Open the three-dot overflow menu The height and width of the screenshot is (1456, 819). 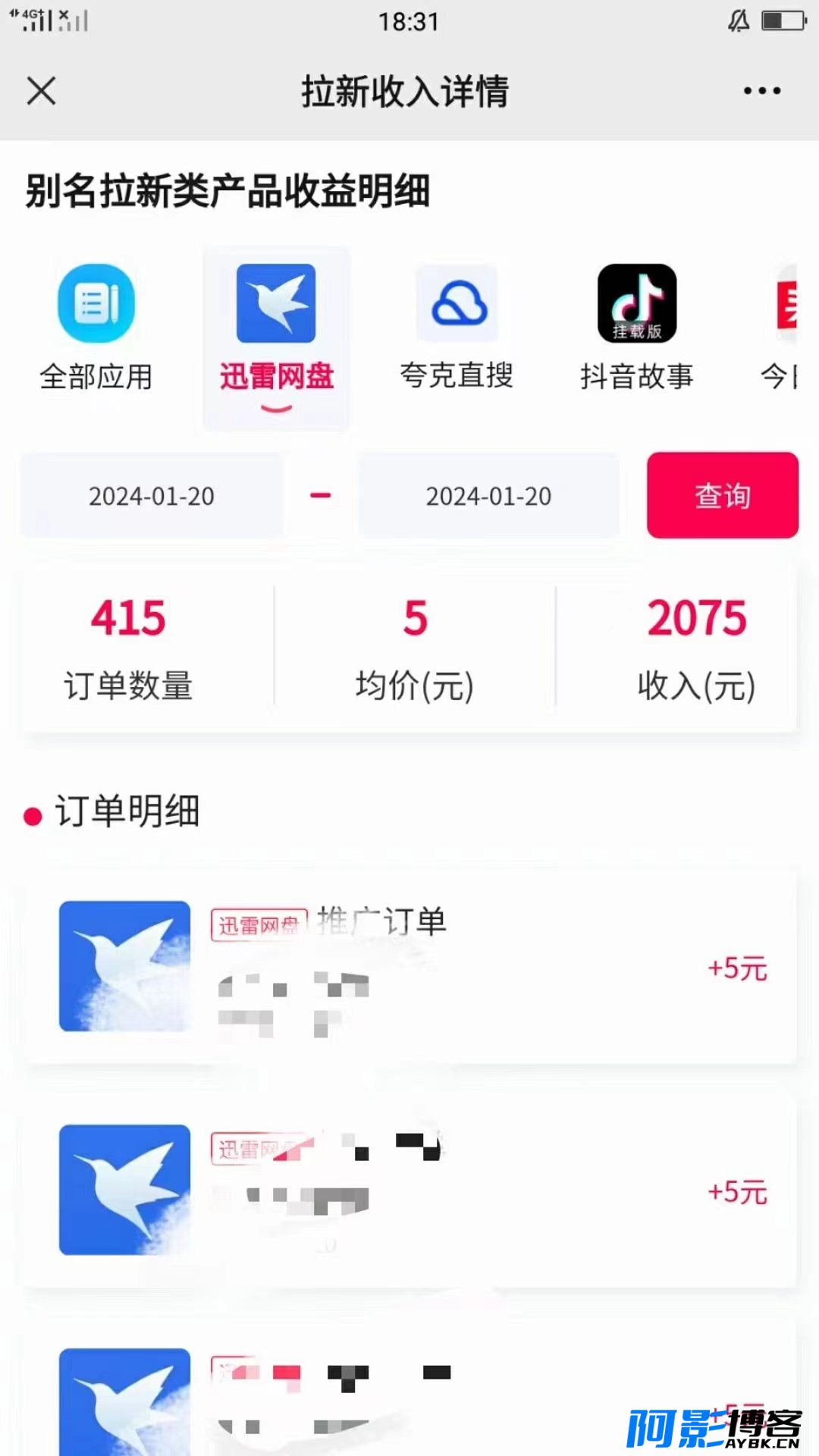(761, 91)
